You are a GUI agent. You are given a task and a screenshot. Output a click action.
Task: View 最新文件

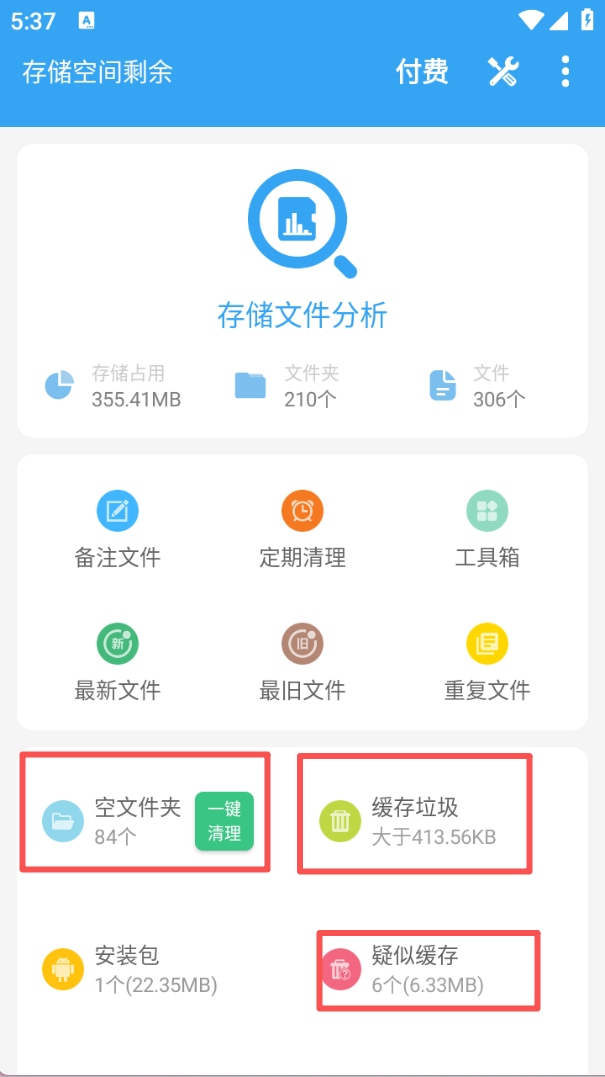tap(118, 663)
